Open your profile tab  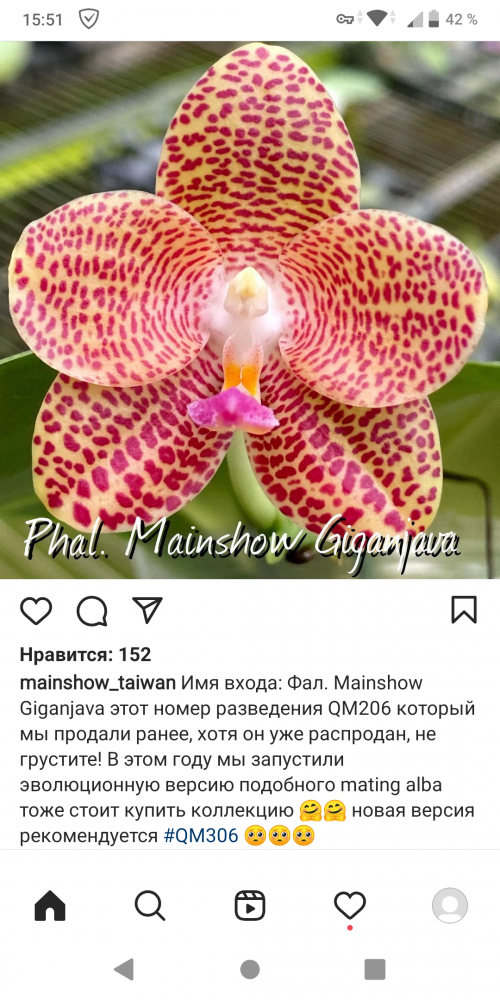[450, 906]
